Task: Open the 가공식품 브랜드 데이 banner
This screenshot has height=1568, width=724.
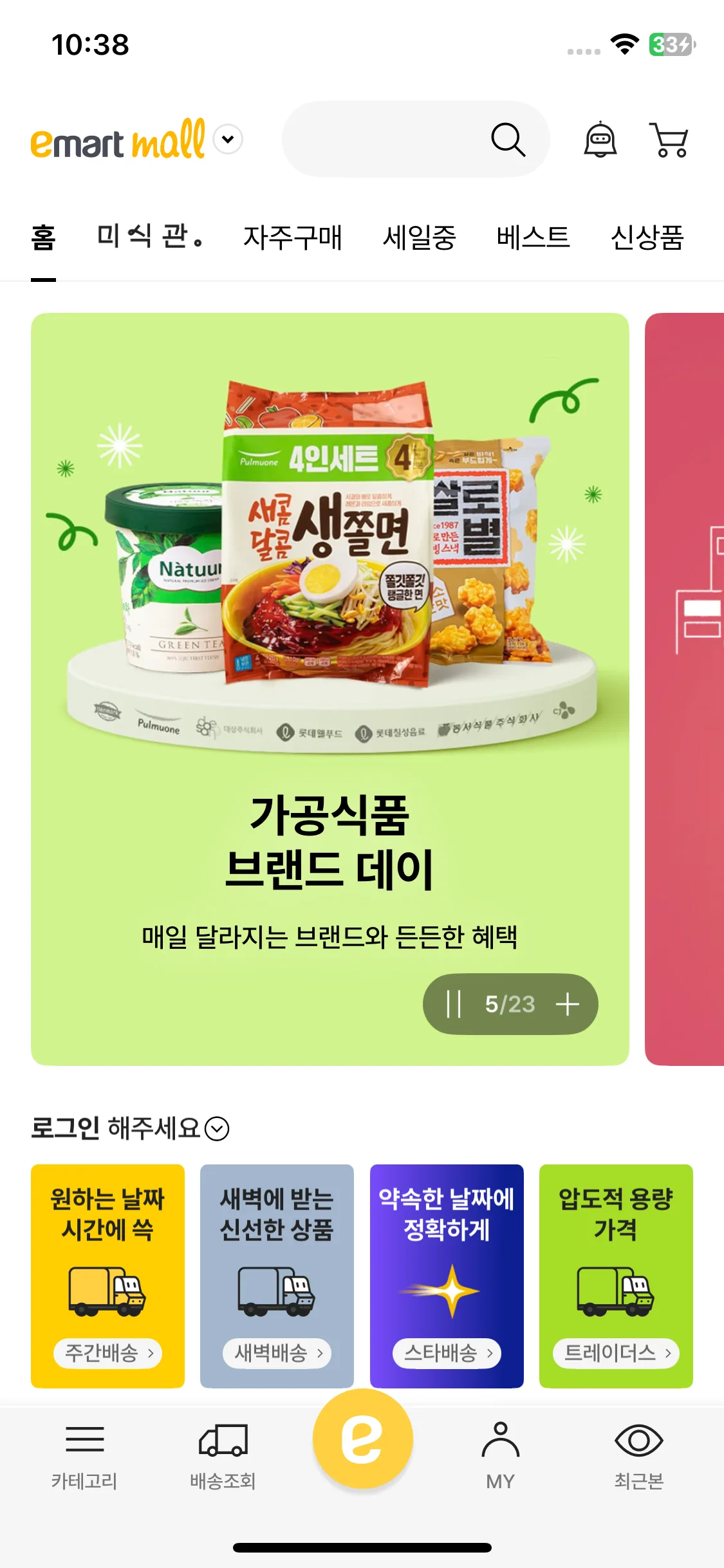Action: [x=330, y=644]
